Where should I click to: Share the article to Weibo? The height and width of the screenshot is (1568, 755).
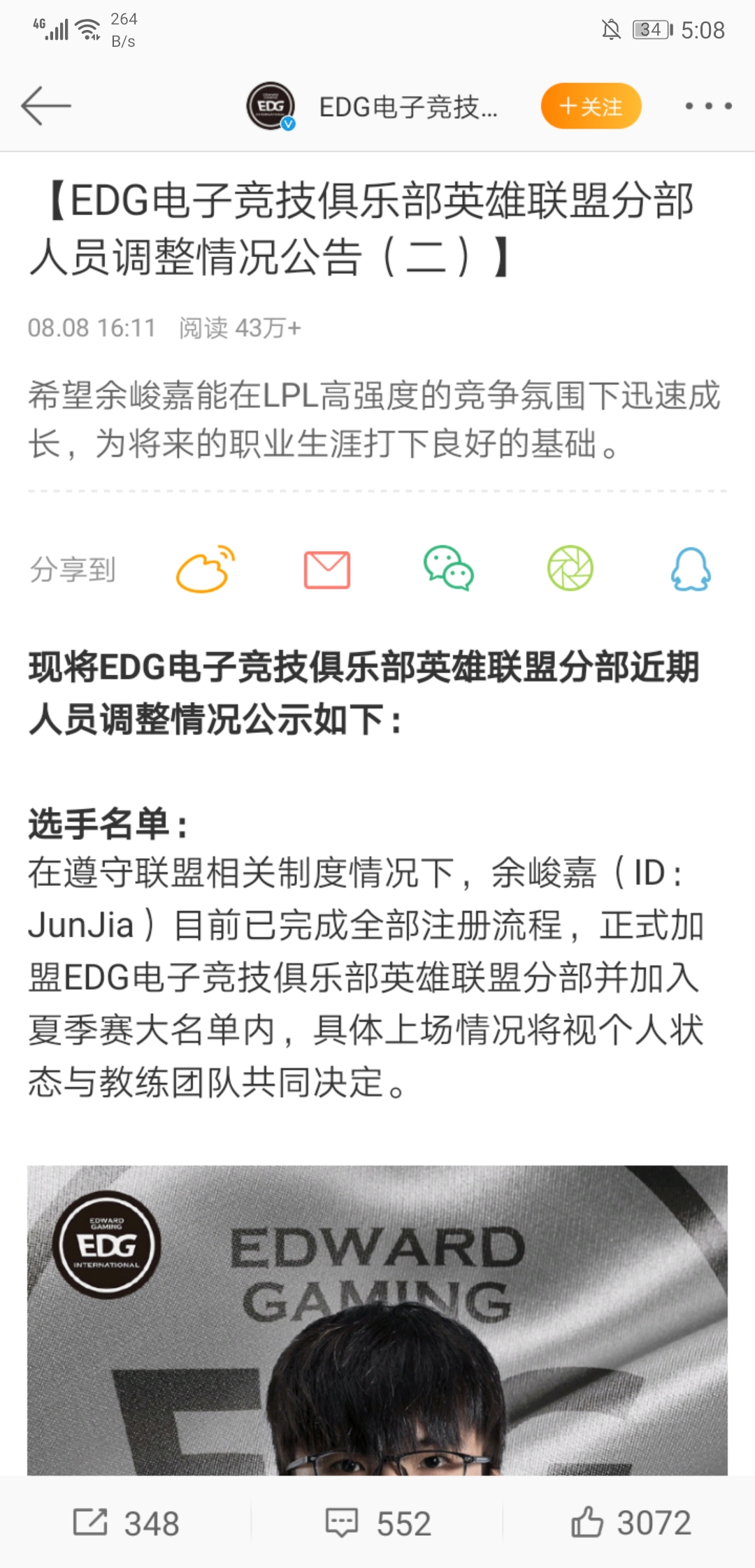(x=205, y=569)
